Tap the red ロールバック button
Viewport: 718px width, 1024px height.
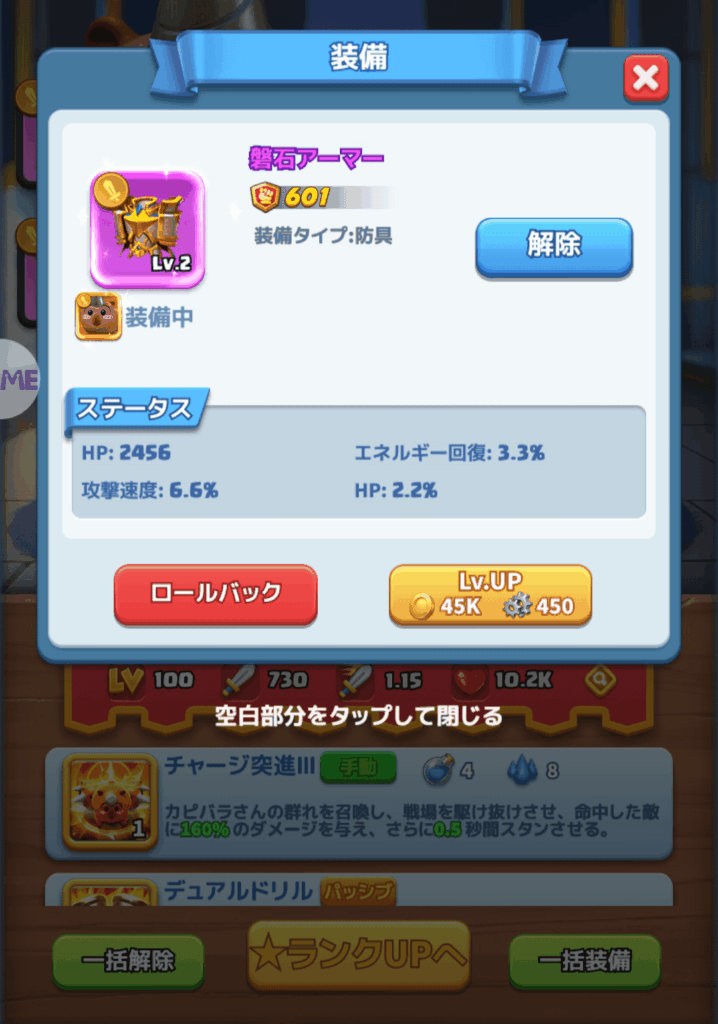click(215, 594)
